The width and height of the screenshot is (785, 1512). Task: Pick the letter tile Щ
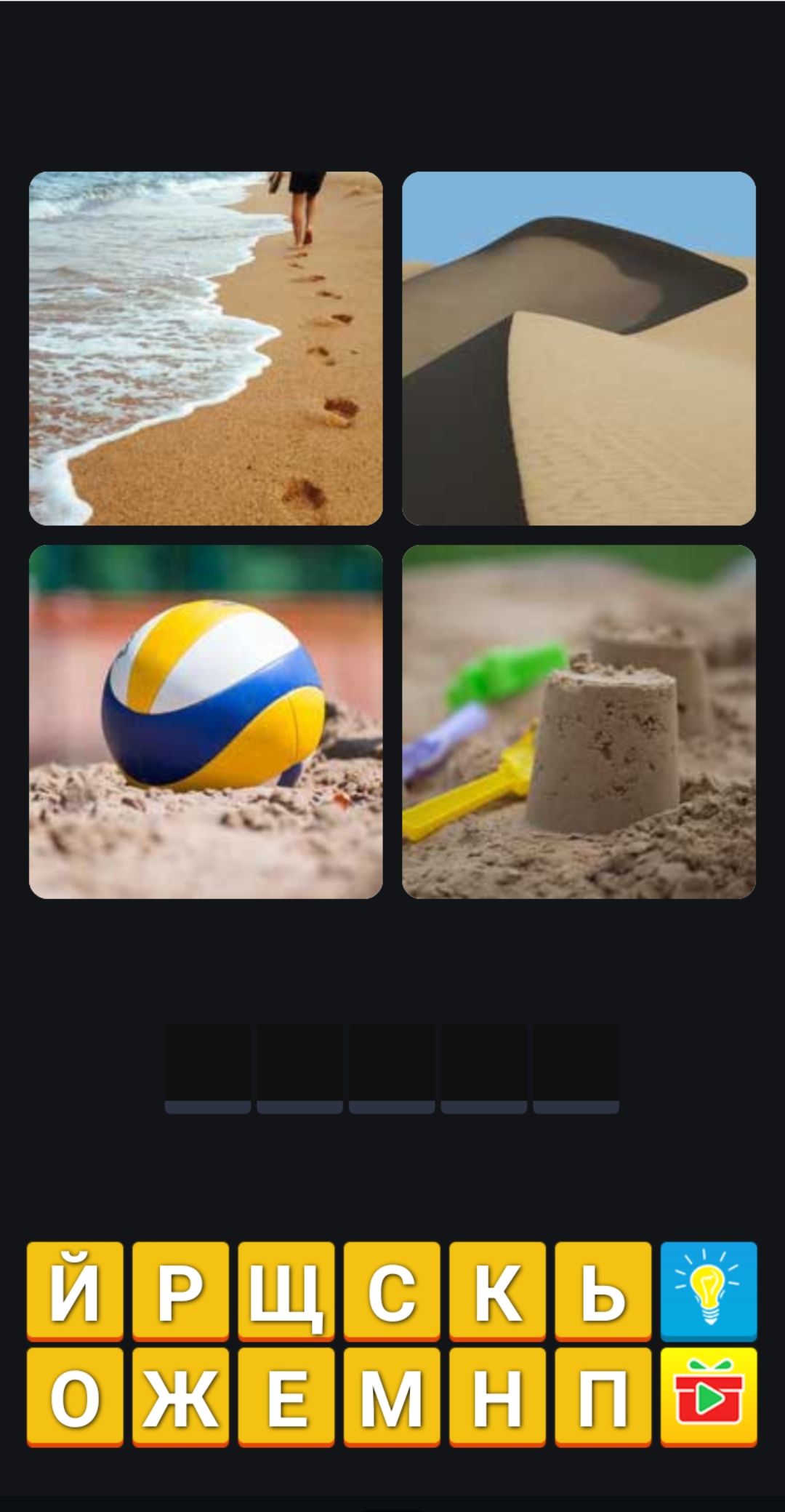[286, 1289]
